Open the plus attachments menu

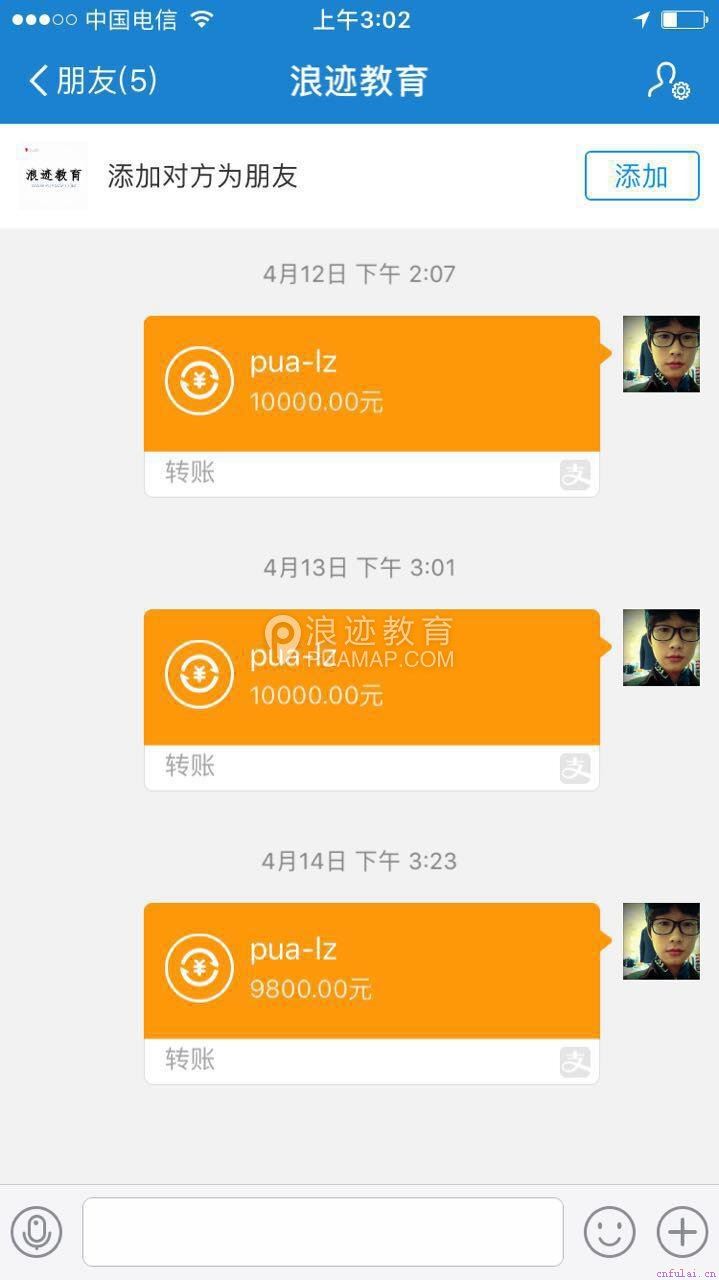click(x=682, y=1231)
